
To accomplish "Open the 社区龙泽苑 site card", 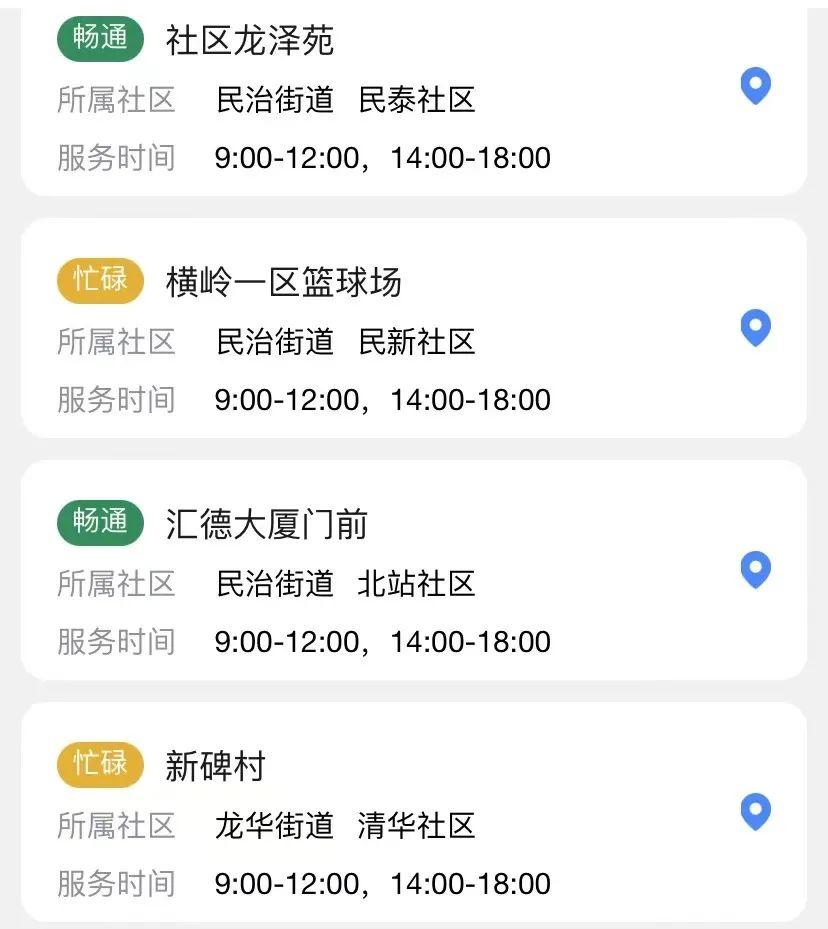I will pyautogui.click(x=250, y=41).
